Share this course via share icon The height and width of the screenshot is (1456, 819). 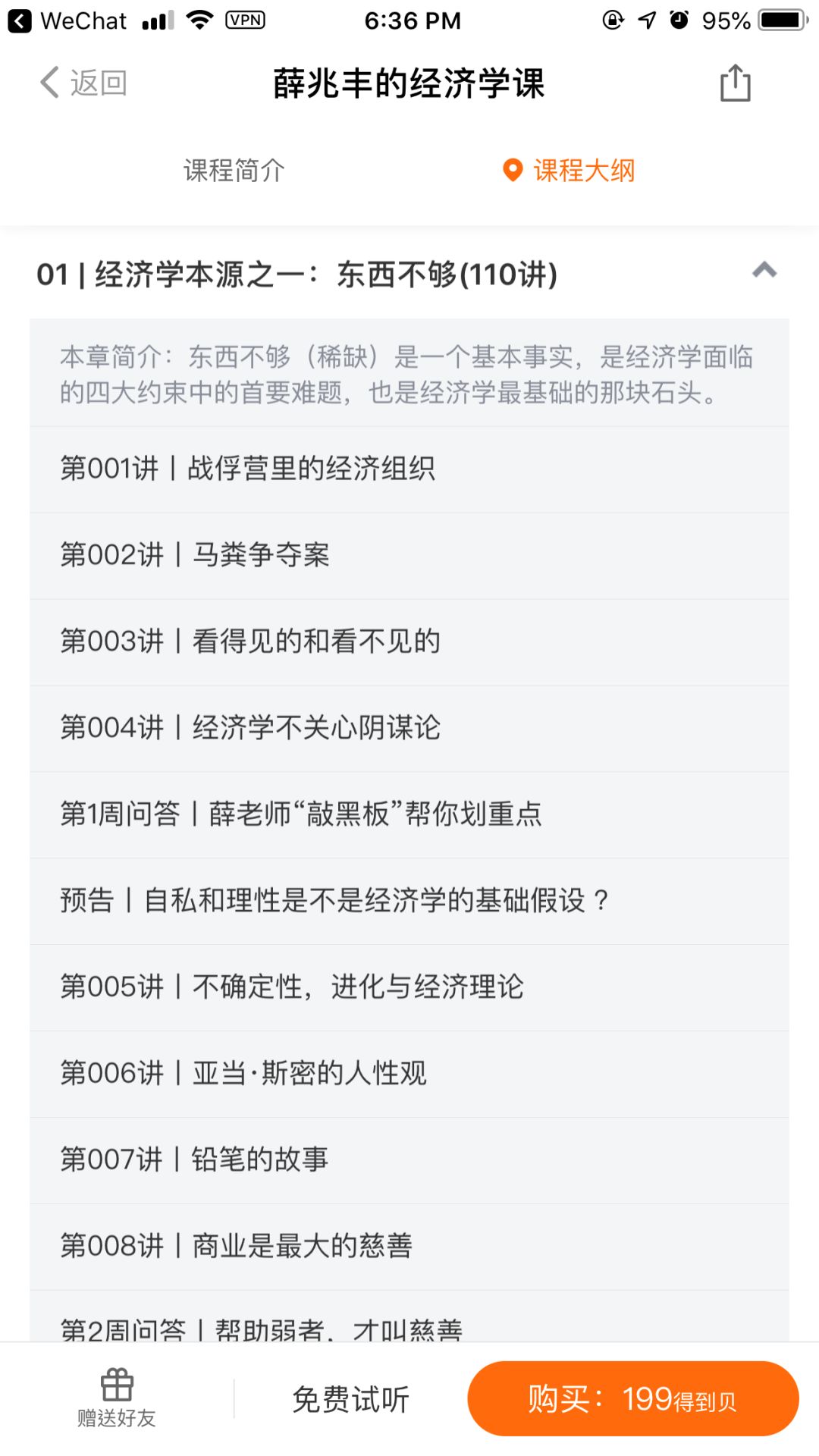click(735, 83)
